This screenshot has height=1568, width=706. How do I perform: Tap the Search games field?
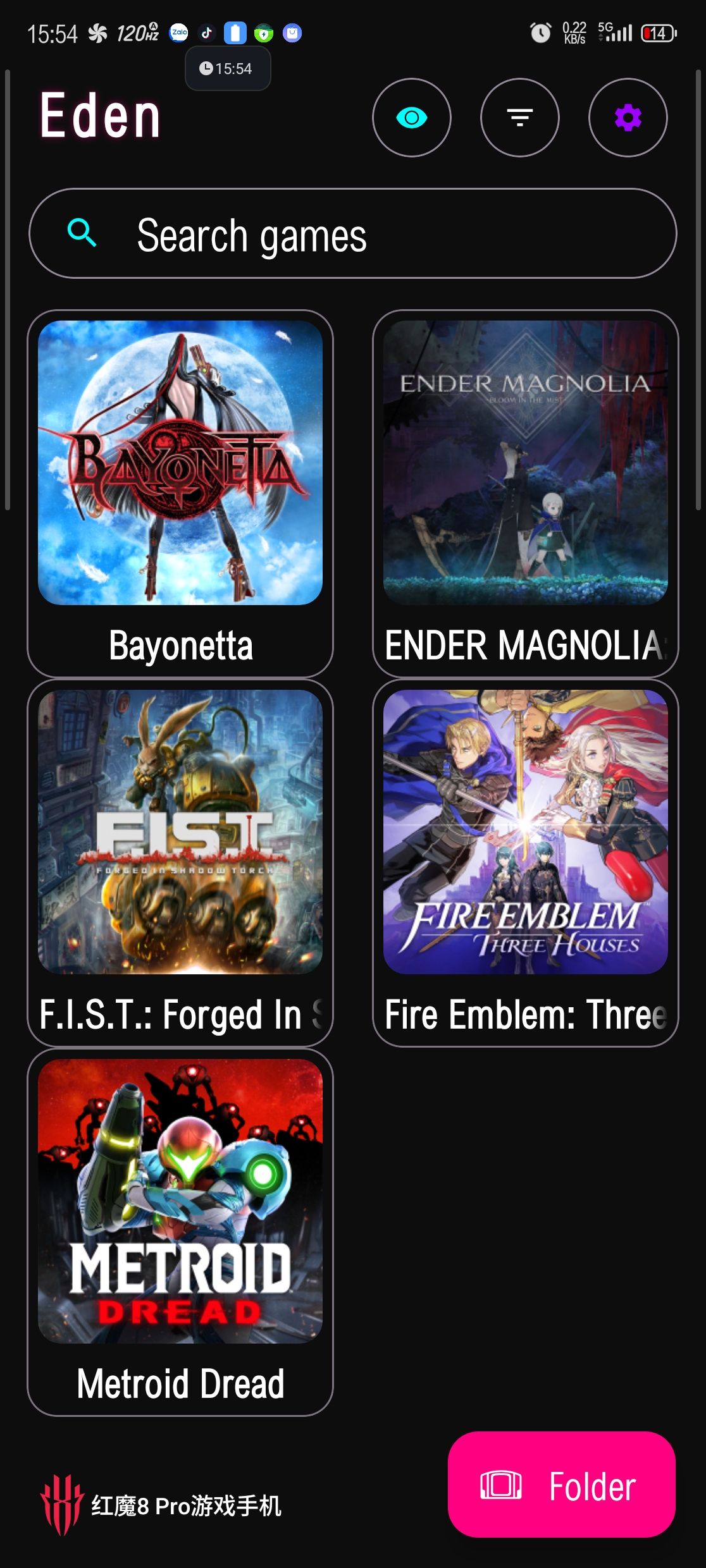point(352,233)
